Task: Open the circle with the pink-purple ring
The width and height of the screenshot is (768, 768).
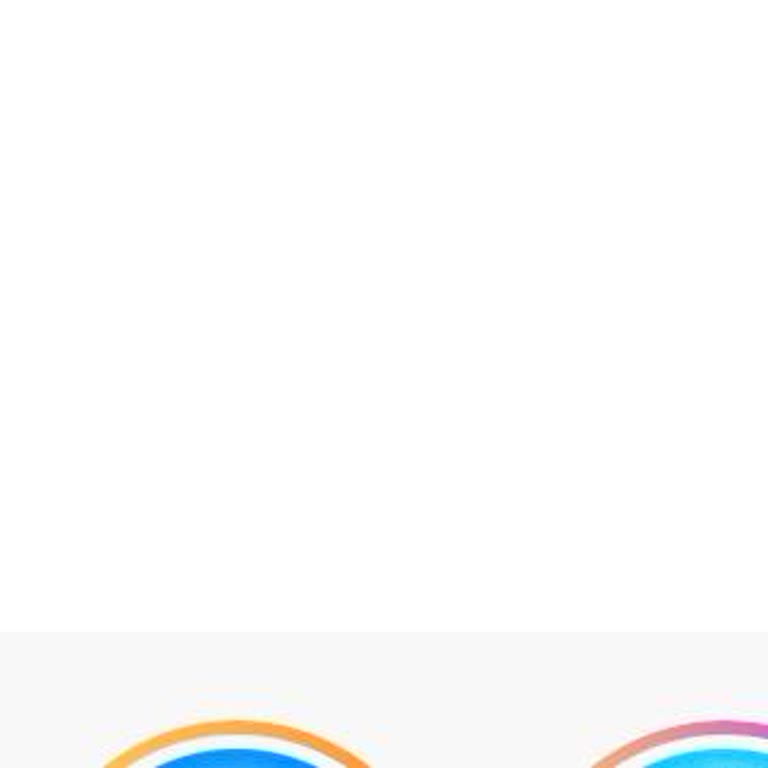Action: (x=700, y=750)
